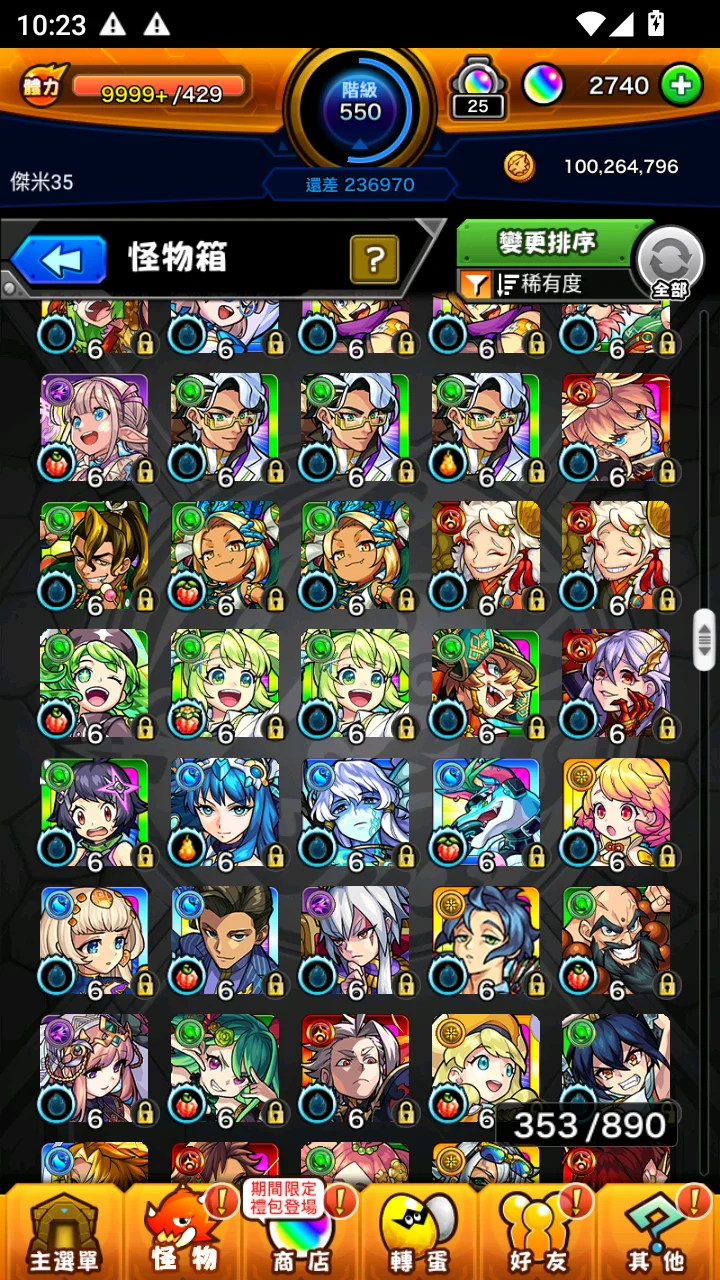The height and width of the screenshot is (1280, 720).
Task: Add orbs with the green plus button
Action: [x=681, y=86]
